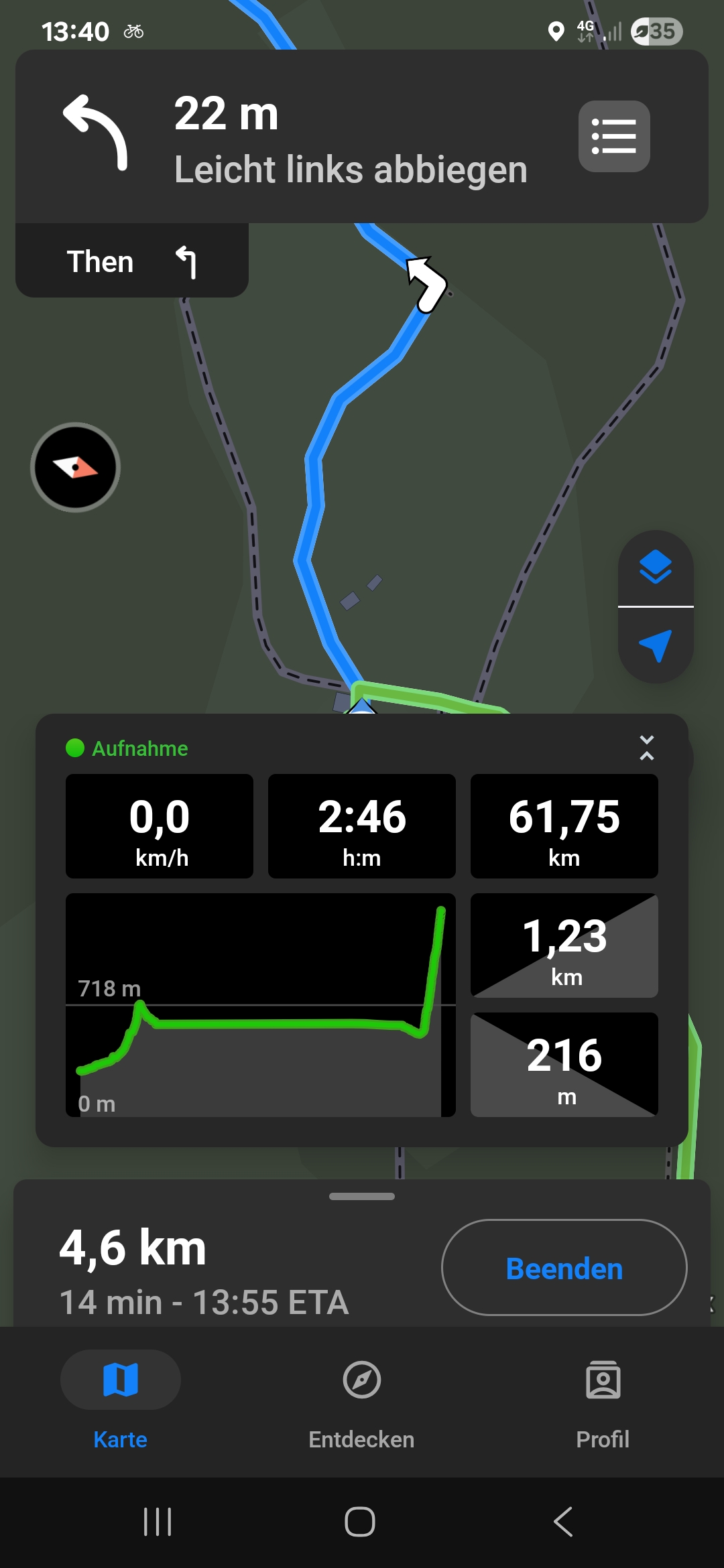The image size is (724, 1568).
Task: Open the map layers selector
Action: pyautogui.click(x=655, y=568)
